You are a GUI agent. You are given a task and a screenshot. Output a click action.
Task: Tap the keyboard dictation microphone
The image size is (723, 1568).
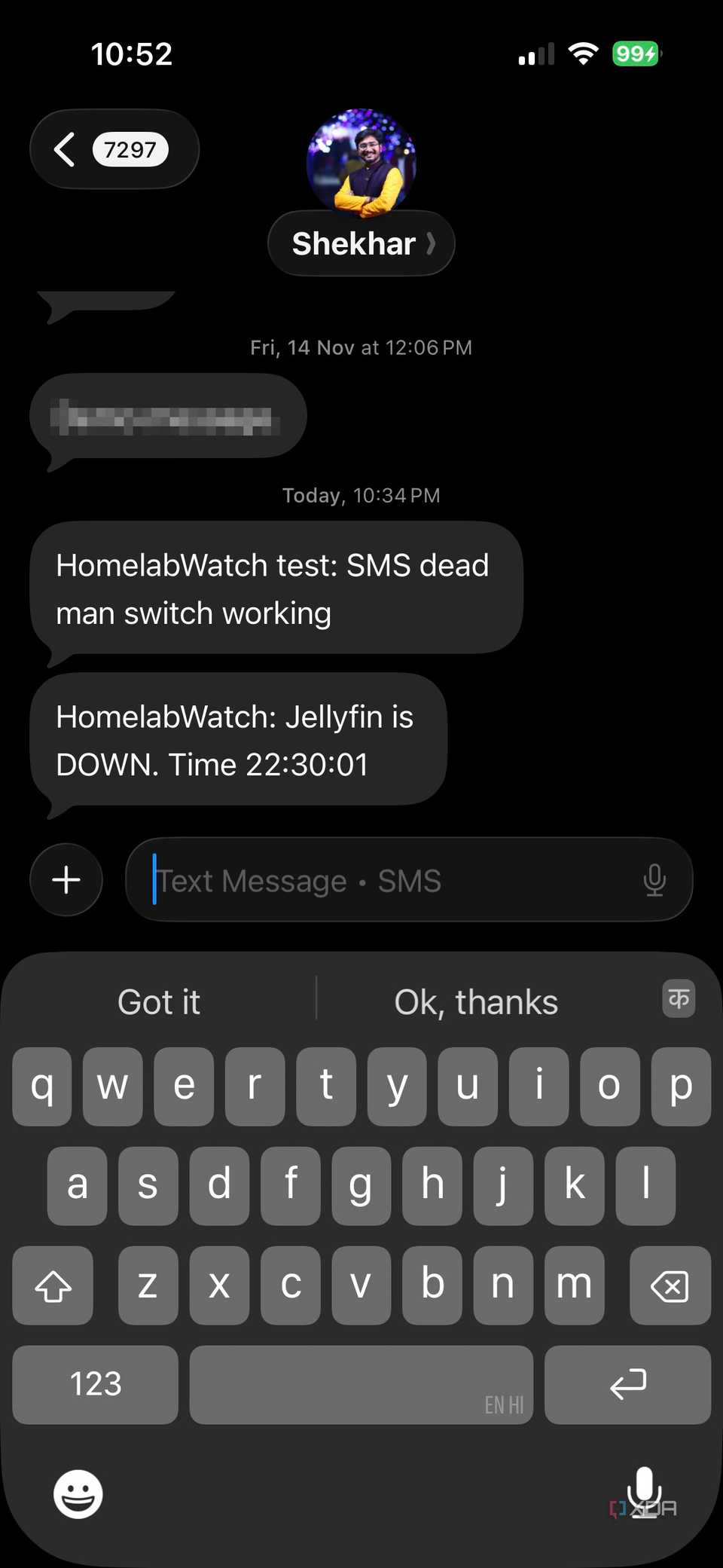click(644, 1492)
